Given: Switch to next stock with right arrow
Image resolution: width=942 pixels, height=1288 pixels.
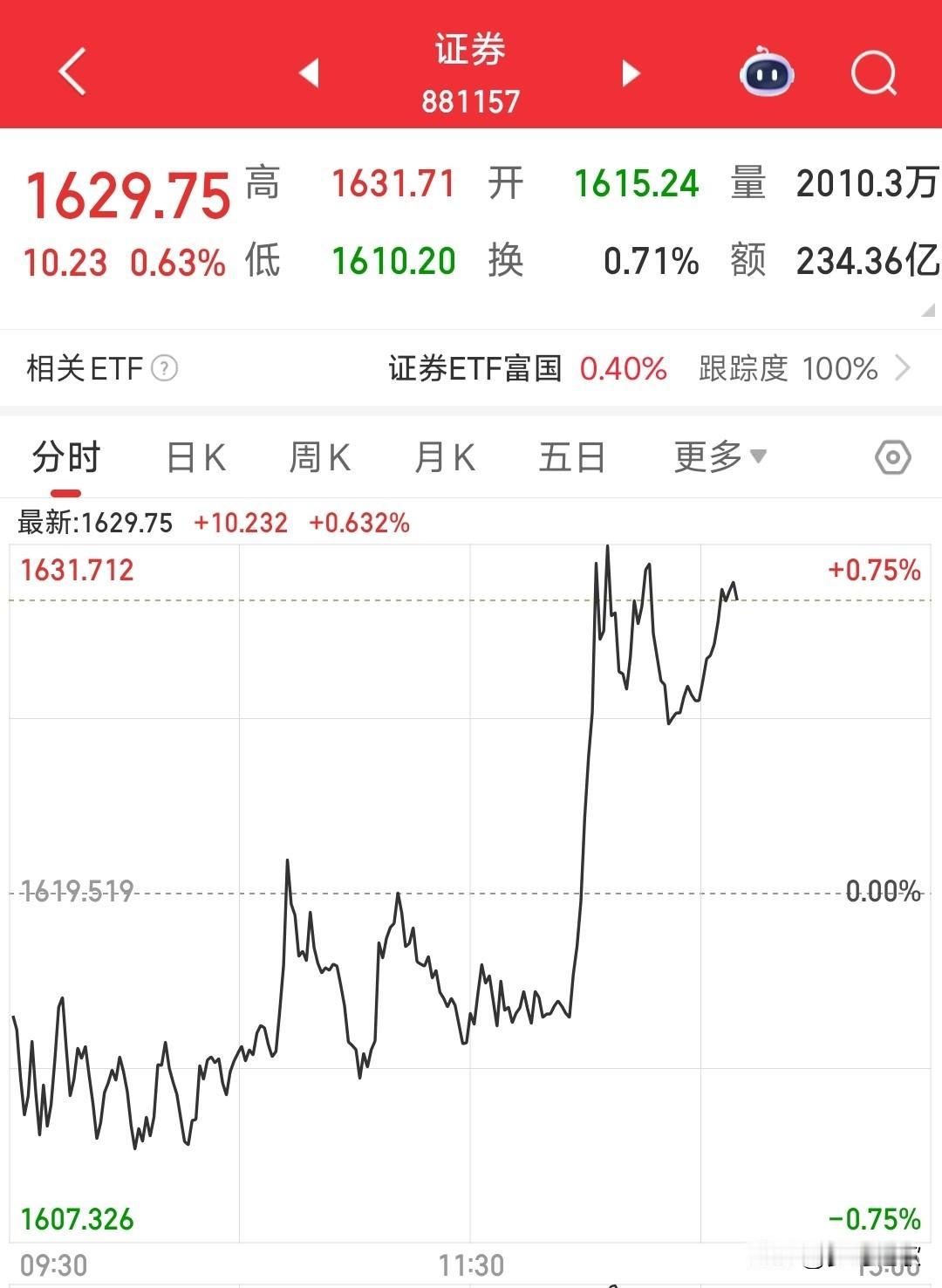Looking at the screenshot, I should click(x=630, y=73).
